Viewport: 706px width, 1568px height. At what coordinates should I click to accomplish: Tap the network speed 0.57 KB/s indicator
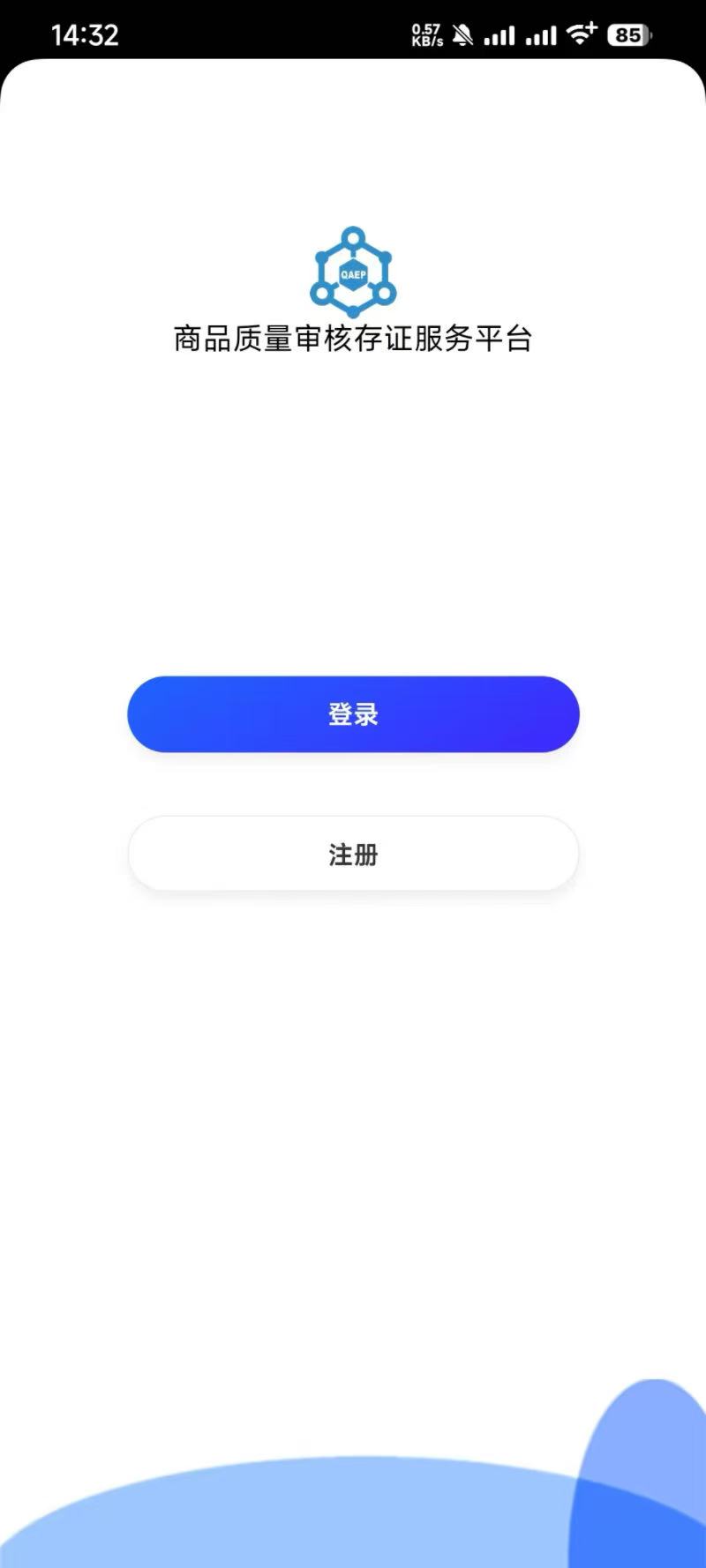(x=426, y=34)
